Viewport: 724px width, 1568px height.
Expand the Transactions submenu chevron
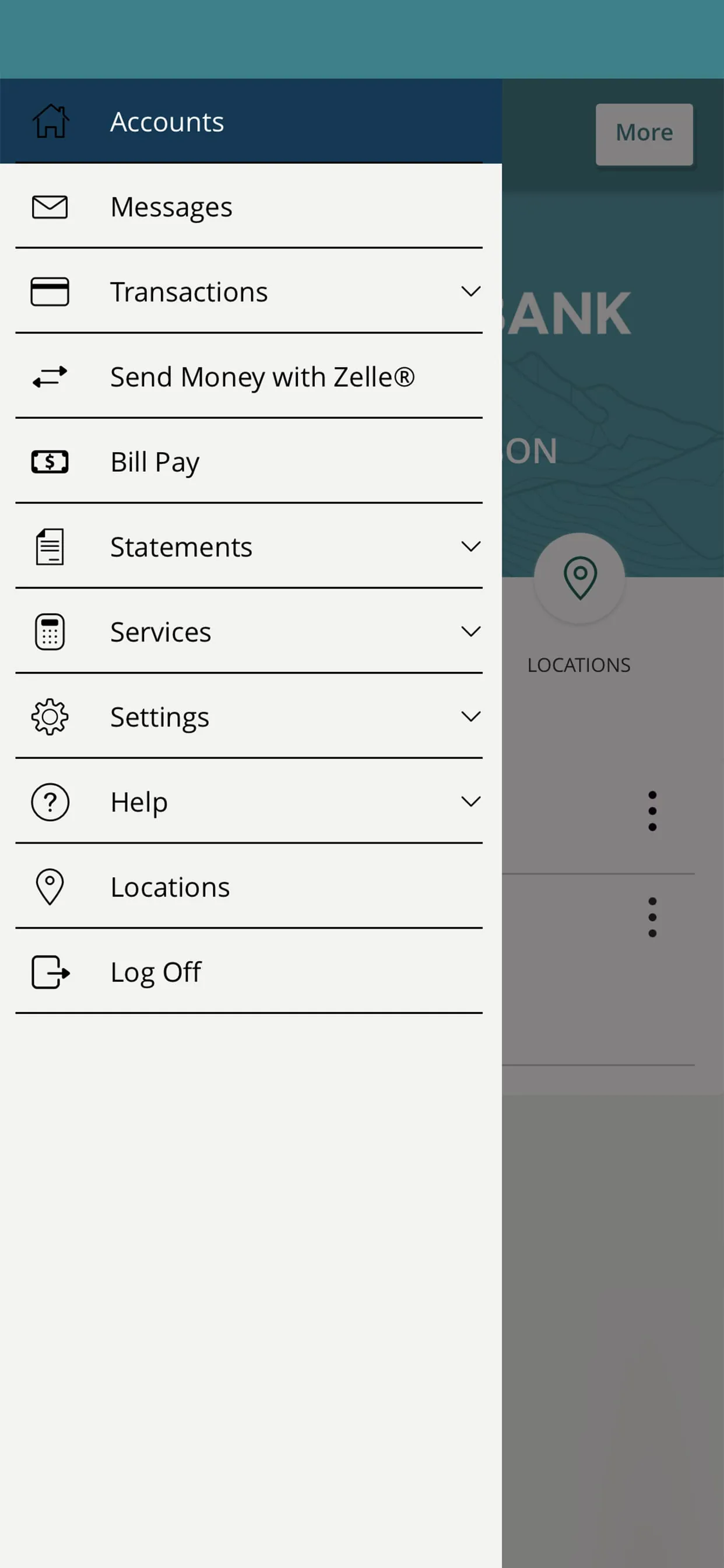pyautogui.click(x=470, y=291)
